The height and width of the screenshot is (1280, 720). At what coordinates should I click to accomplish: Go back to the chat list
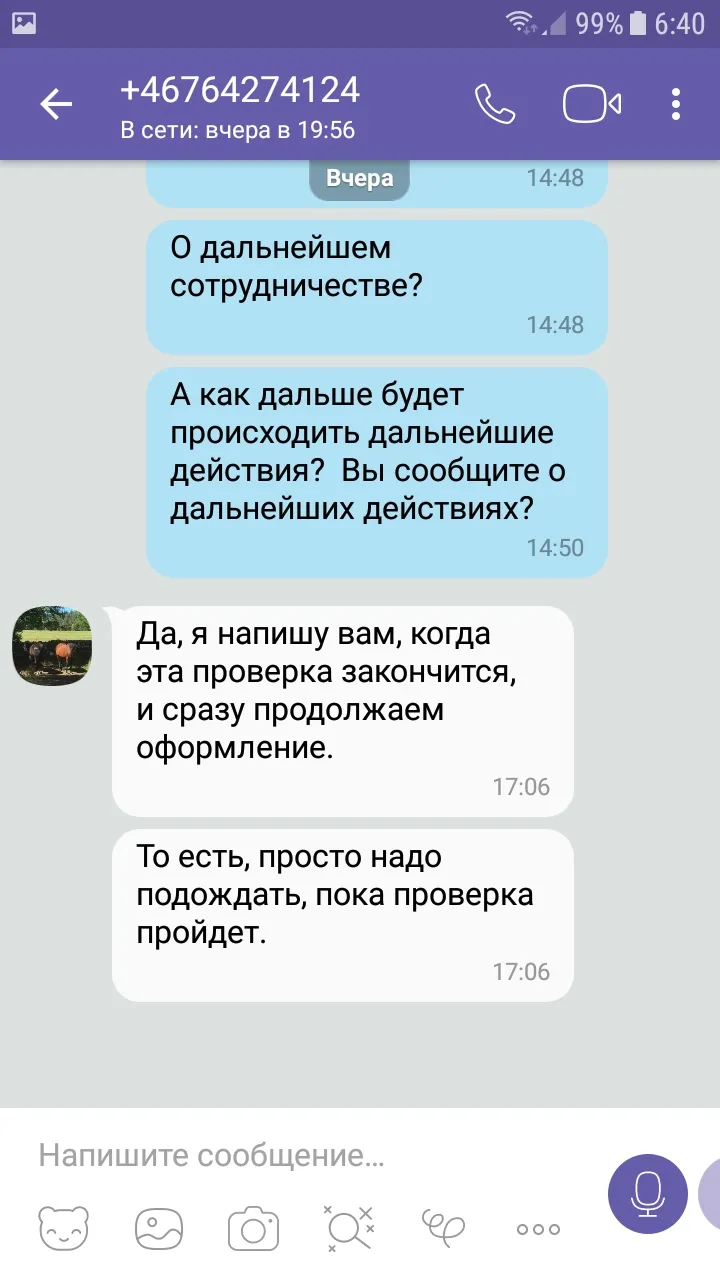click(x=56, y=104)
